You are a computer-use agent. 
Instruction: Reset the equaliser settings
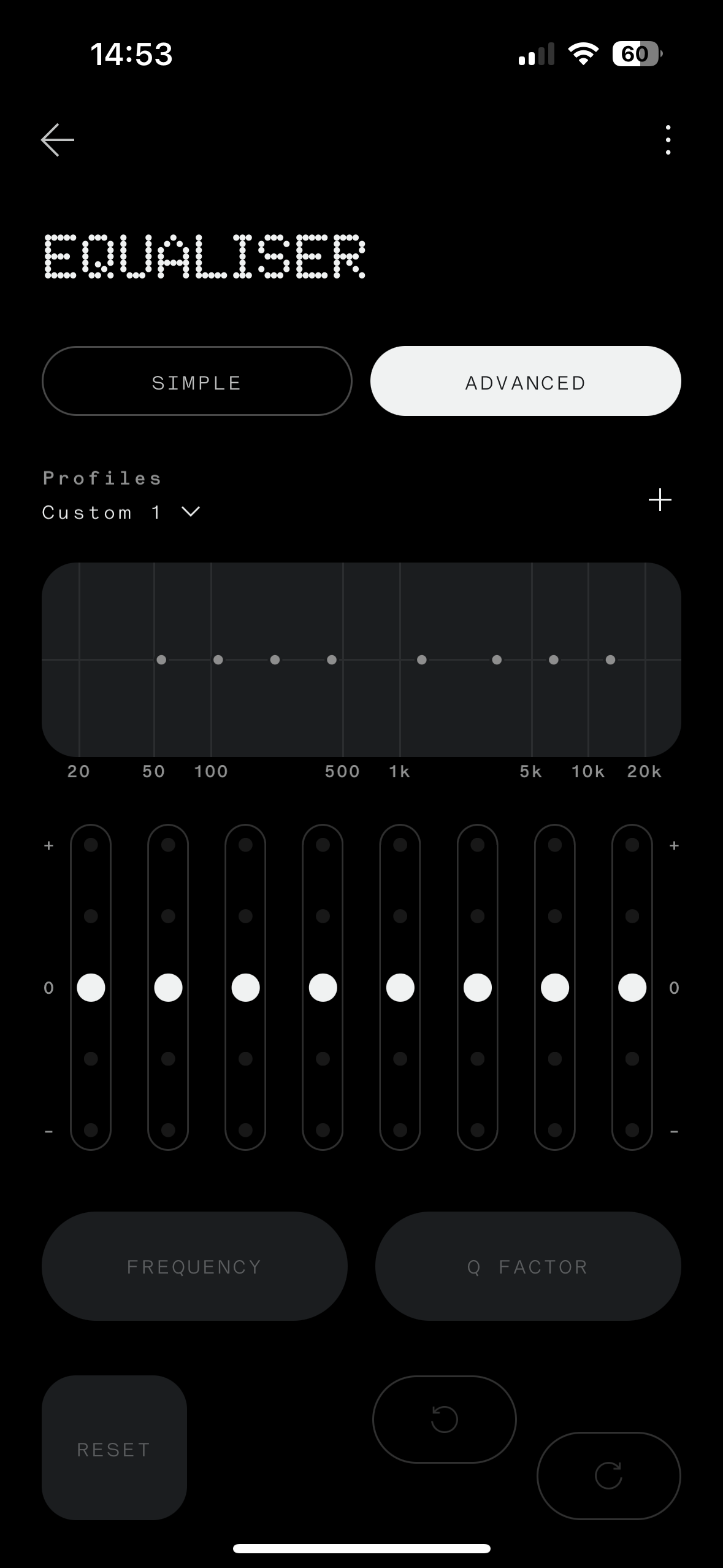[x=114, y=1450]
